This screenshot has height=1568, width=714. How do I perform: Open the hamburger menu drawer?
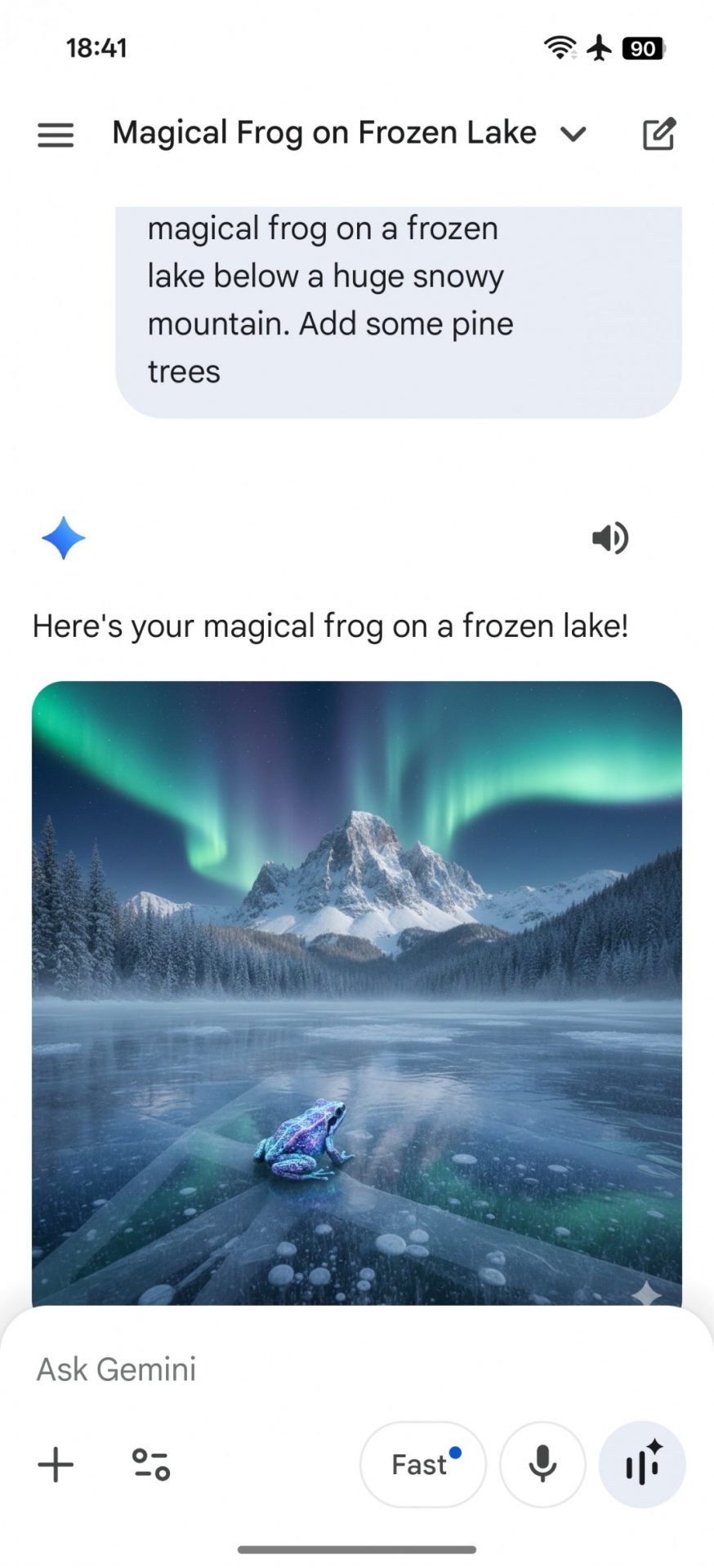(x=56, y=135)
